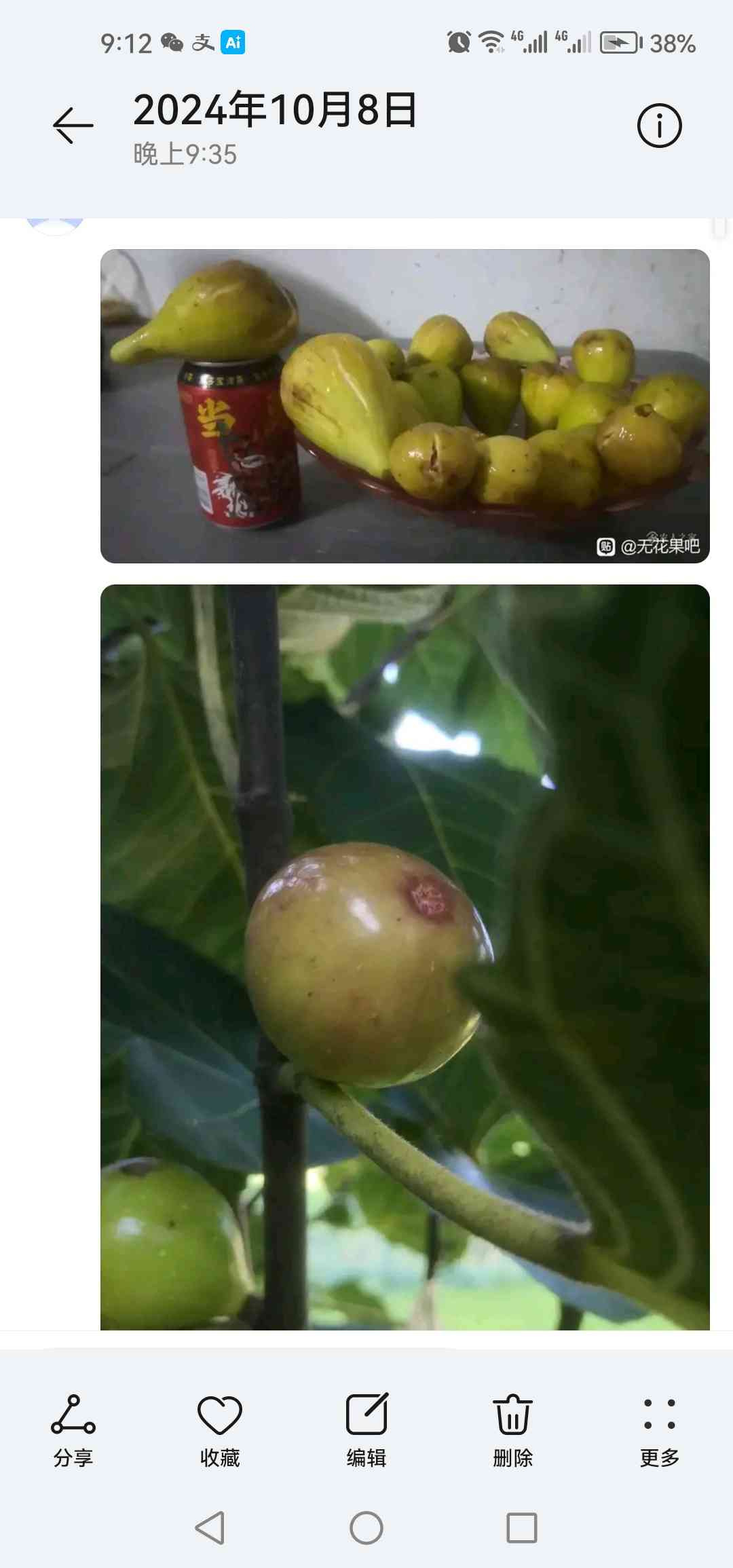
Task: Open the 更多 options menu
Action: click(x=659, y=1428)
